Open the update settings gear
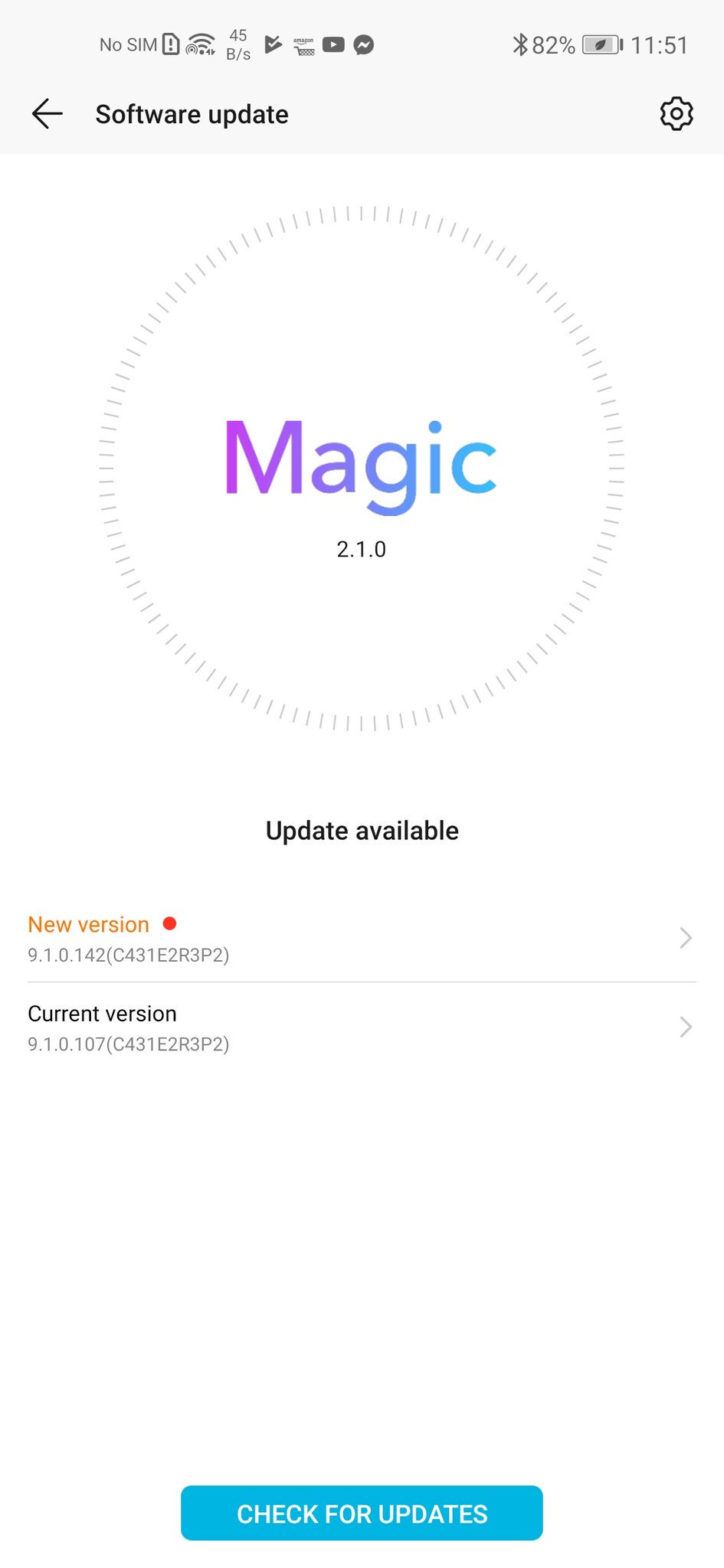The height and width of the screenshot is (1568, 724). (x=676, y=114)
